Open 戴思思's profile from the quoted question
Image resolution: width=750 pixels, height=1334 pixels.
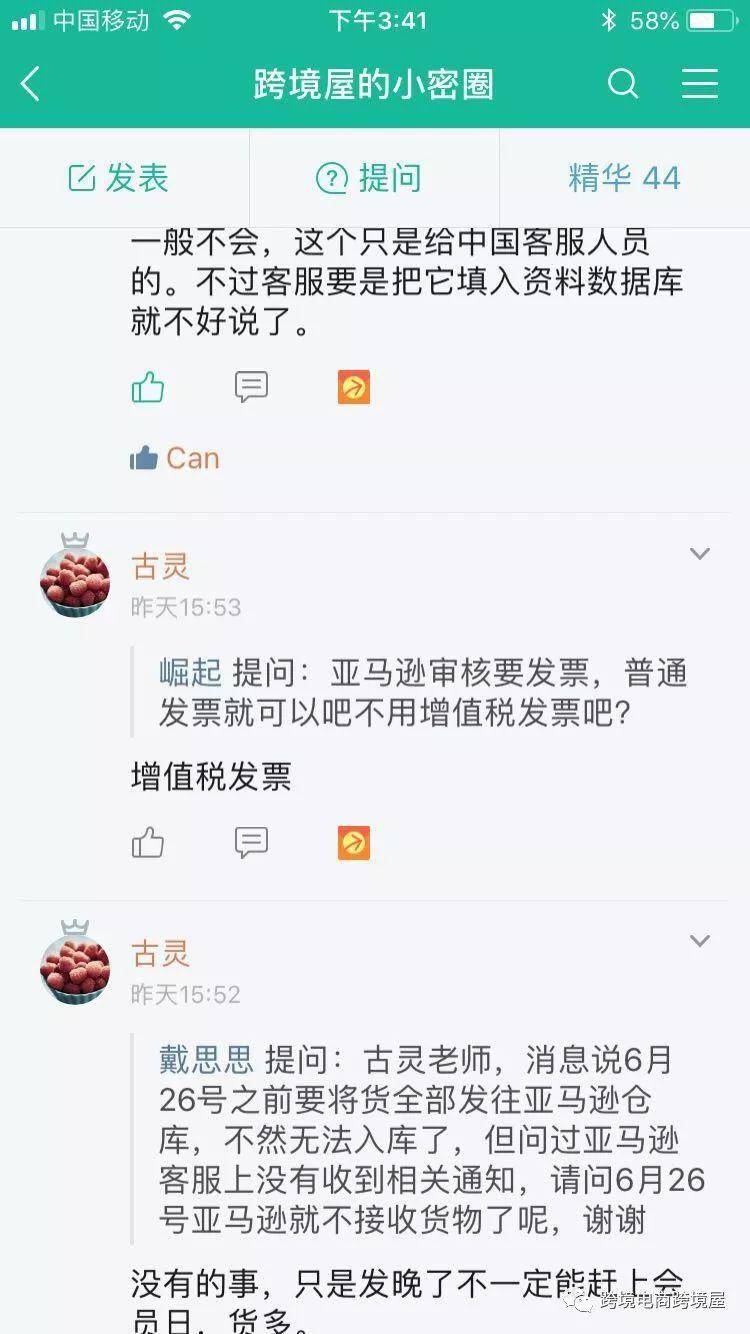[x=207, y=1060]
